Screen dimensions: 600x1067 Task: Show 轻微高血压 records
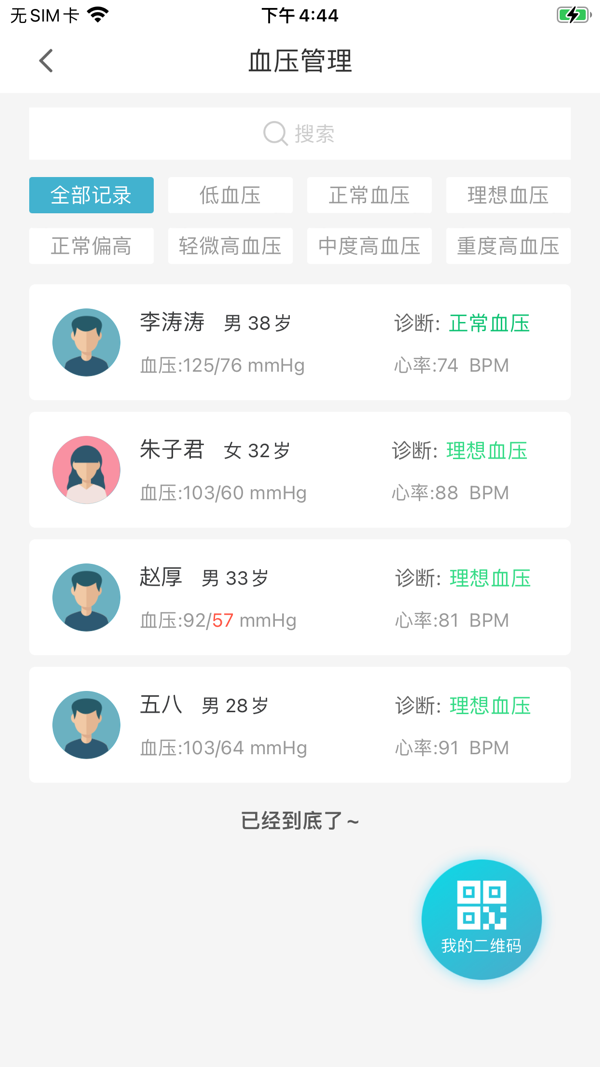click(230, 246)
